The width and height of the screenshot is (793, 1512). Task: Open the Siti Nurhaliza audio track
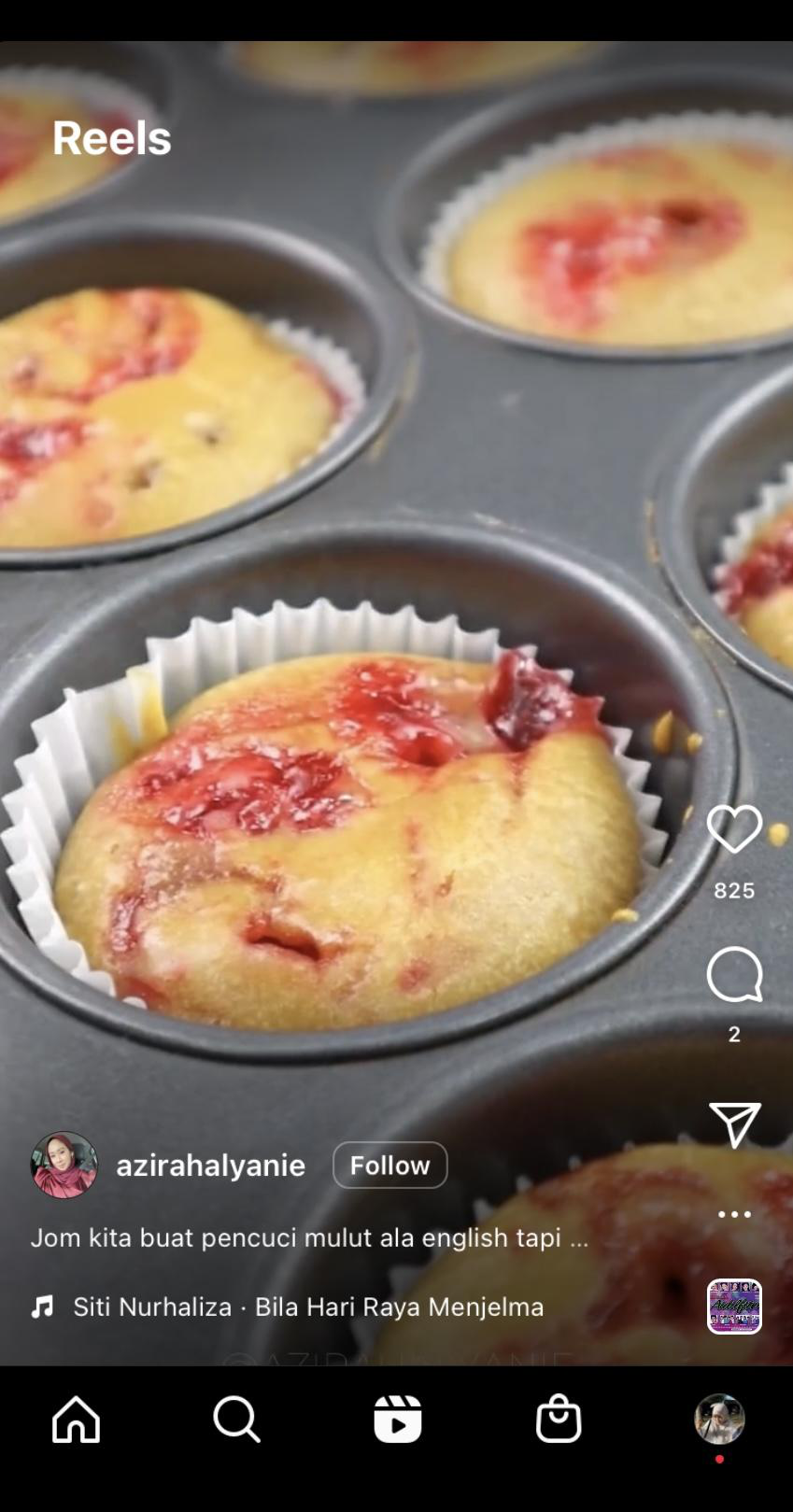coord(308,1307)
